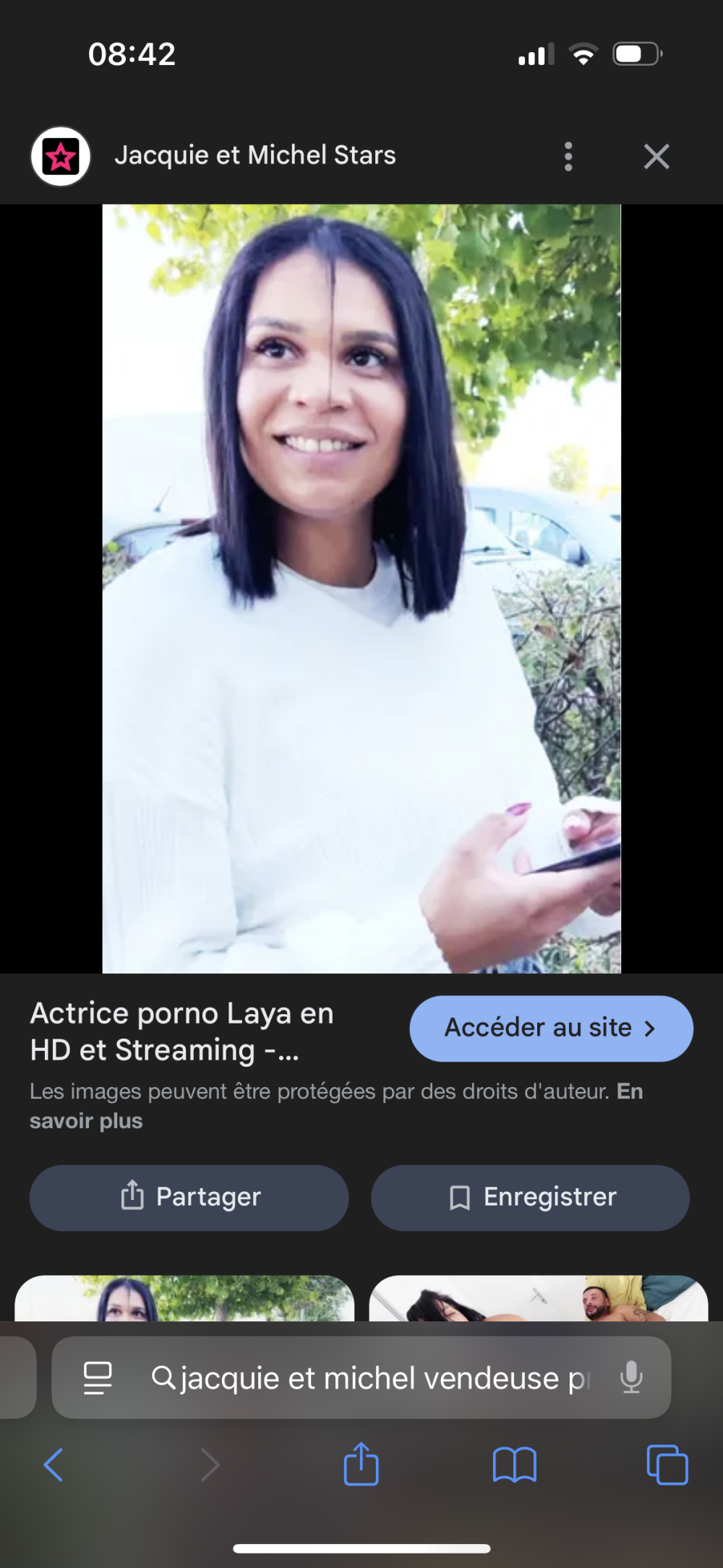Viewport: 723px width, 1568px height.
Task: Start voice search with the microphone
Action: tap(631, 1377)
